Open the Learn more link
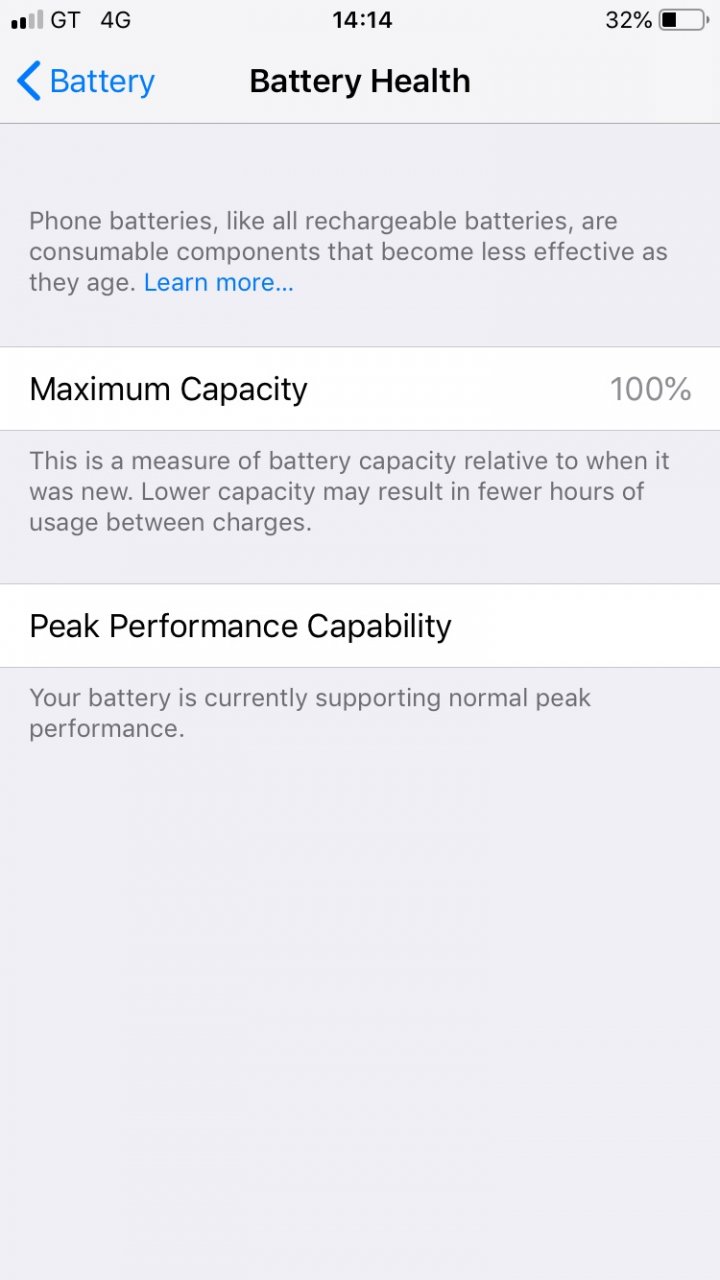This screenshot has height=1280, width=720. click(219, 283)
